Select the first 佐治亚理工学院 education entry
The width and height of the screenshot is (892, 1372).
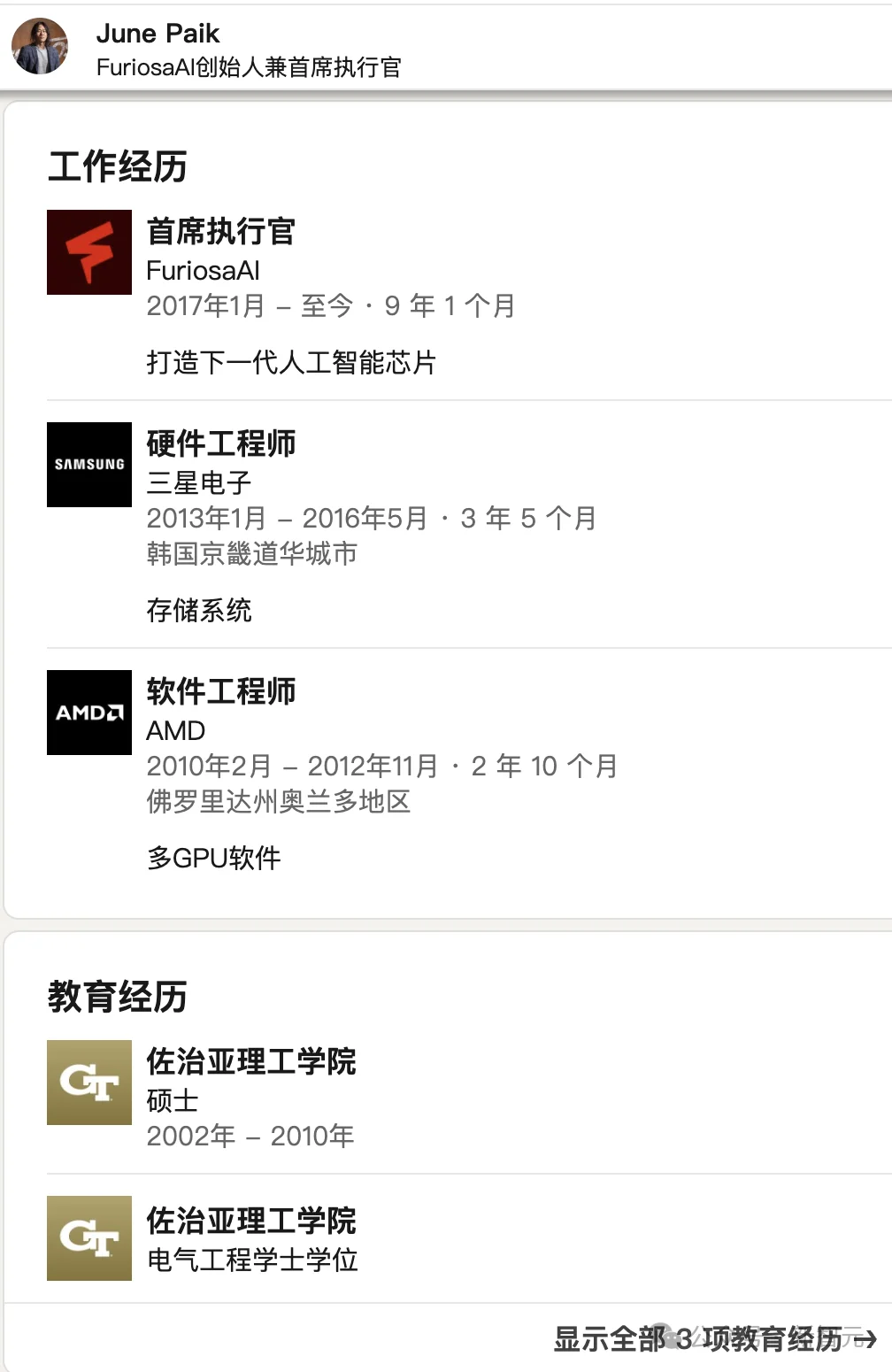click(x=252, y=1063)
